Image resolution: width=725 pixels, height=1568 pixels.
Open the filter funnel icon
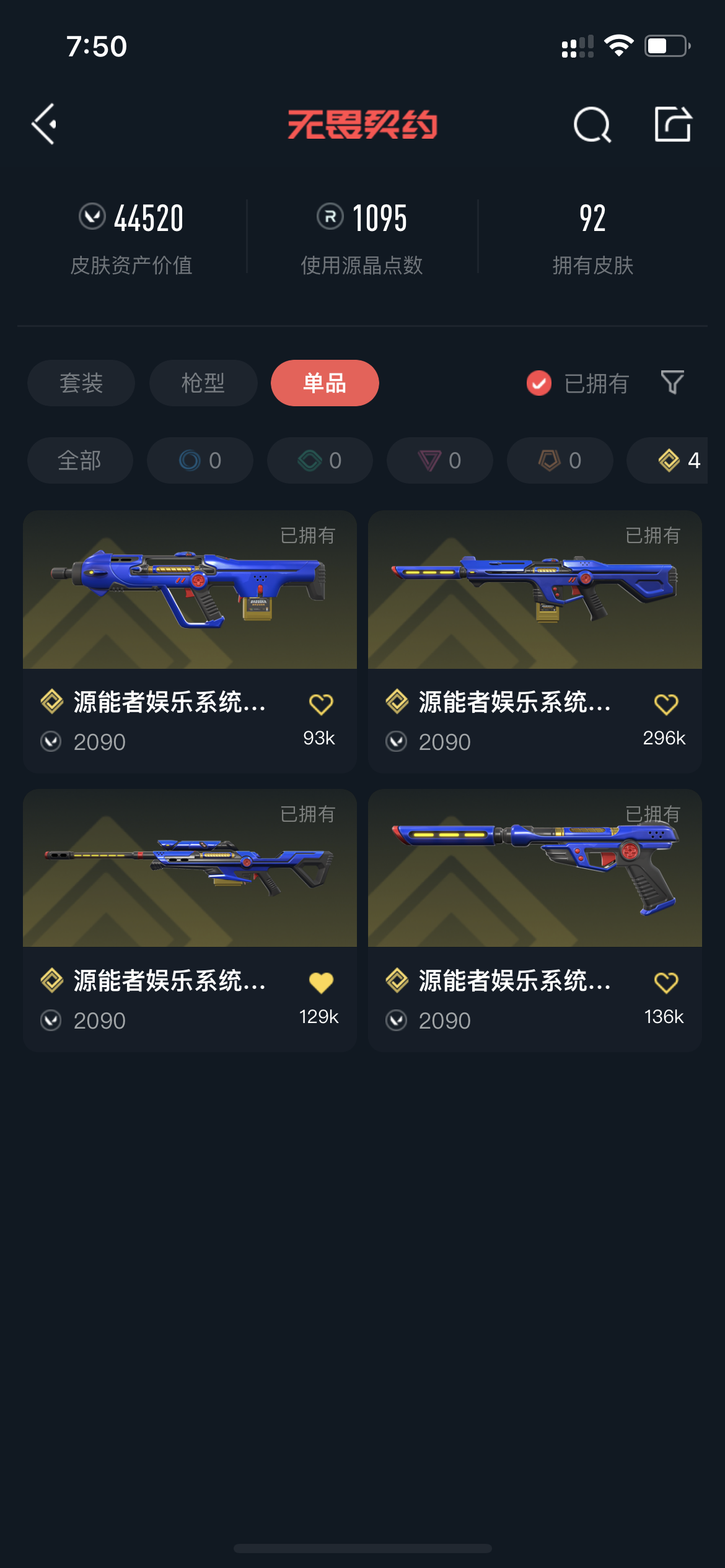pos(672,383)
